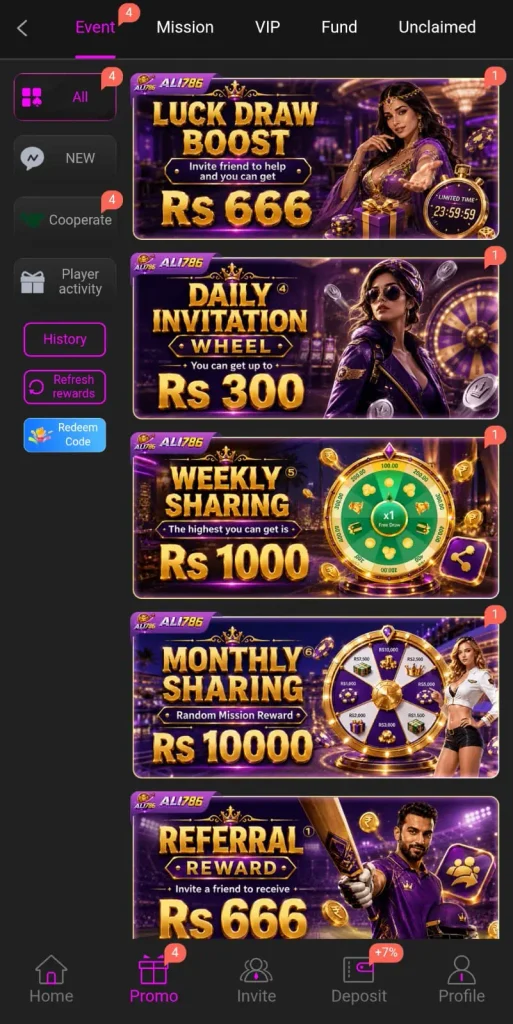Image resolution: width=513 pixels, height=1024 pixels.
Task: Tap Refresh rewards button
Action: tap(65, 387)
